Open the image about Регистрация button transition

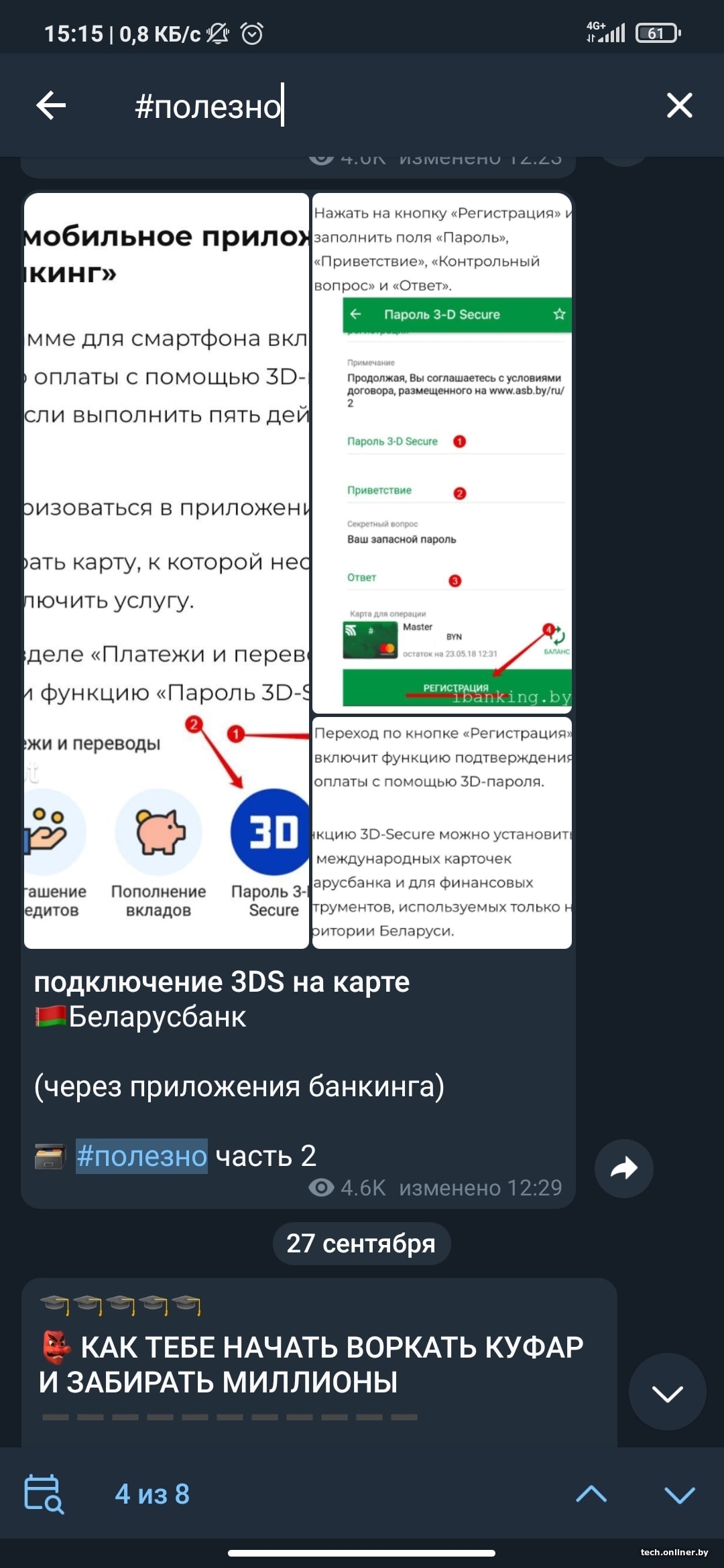(442, 832)
